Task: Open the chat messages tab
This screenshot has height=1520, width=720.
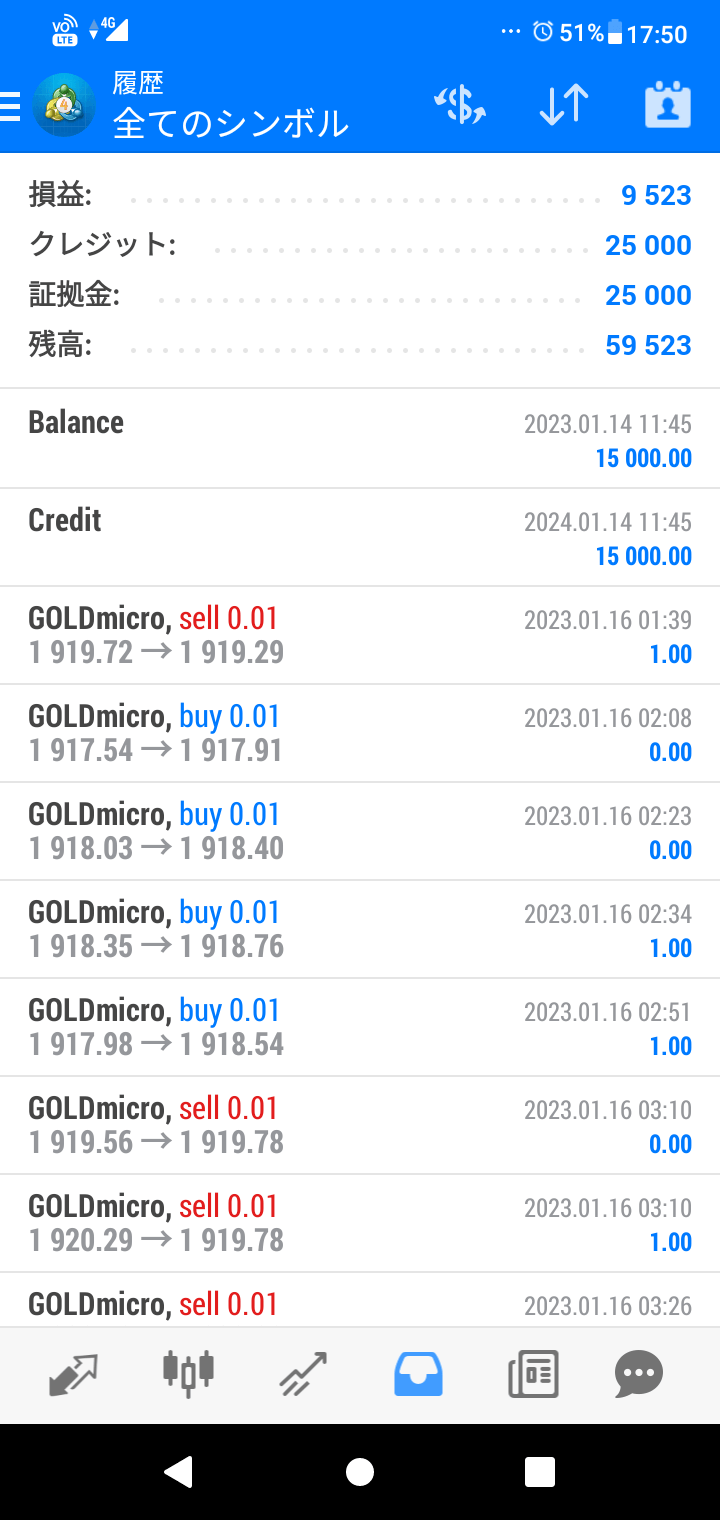Action: 639,1375
